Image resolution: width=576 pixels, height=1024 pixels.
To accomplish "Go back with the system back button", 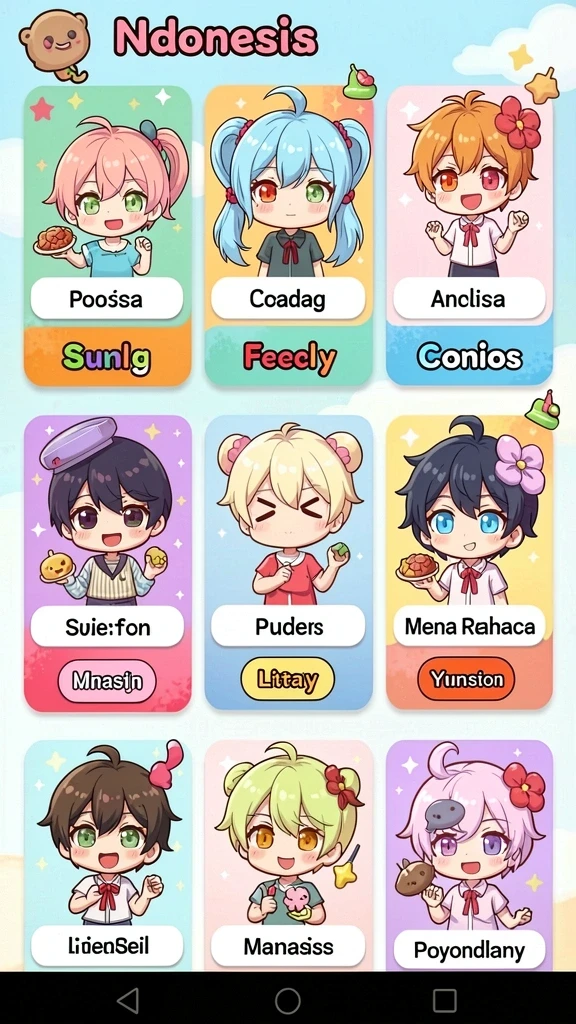I will [129, 1000].
